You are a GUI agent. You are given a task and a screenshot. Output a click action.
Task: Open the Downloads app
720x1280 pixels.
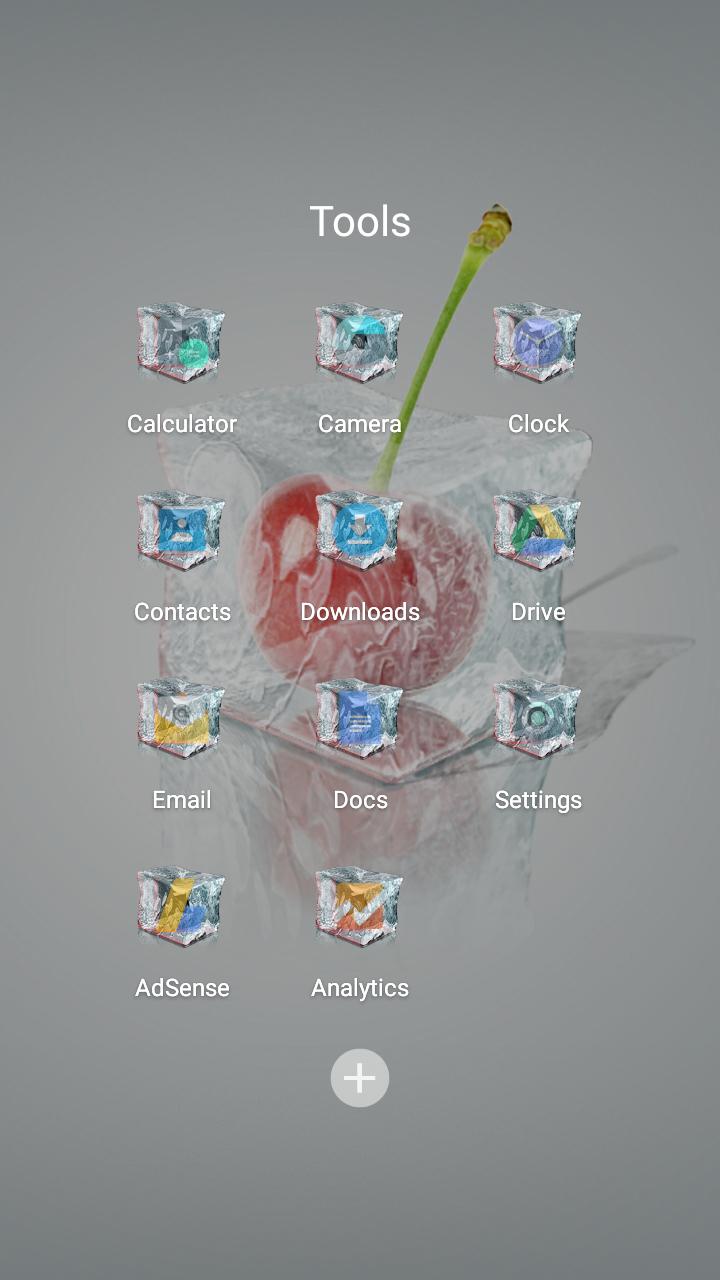pyautogui.click(x=359, y=532)
